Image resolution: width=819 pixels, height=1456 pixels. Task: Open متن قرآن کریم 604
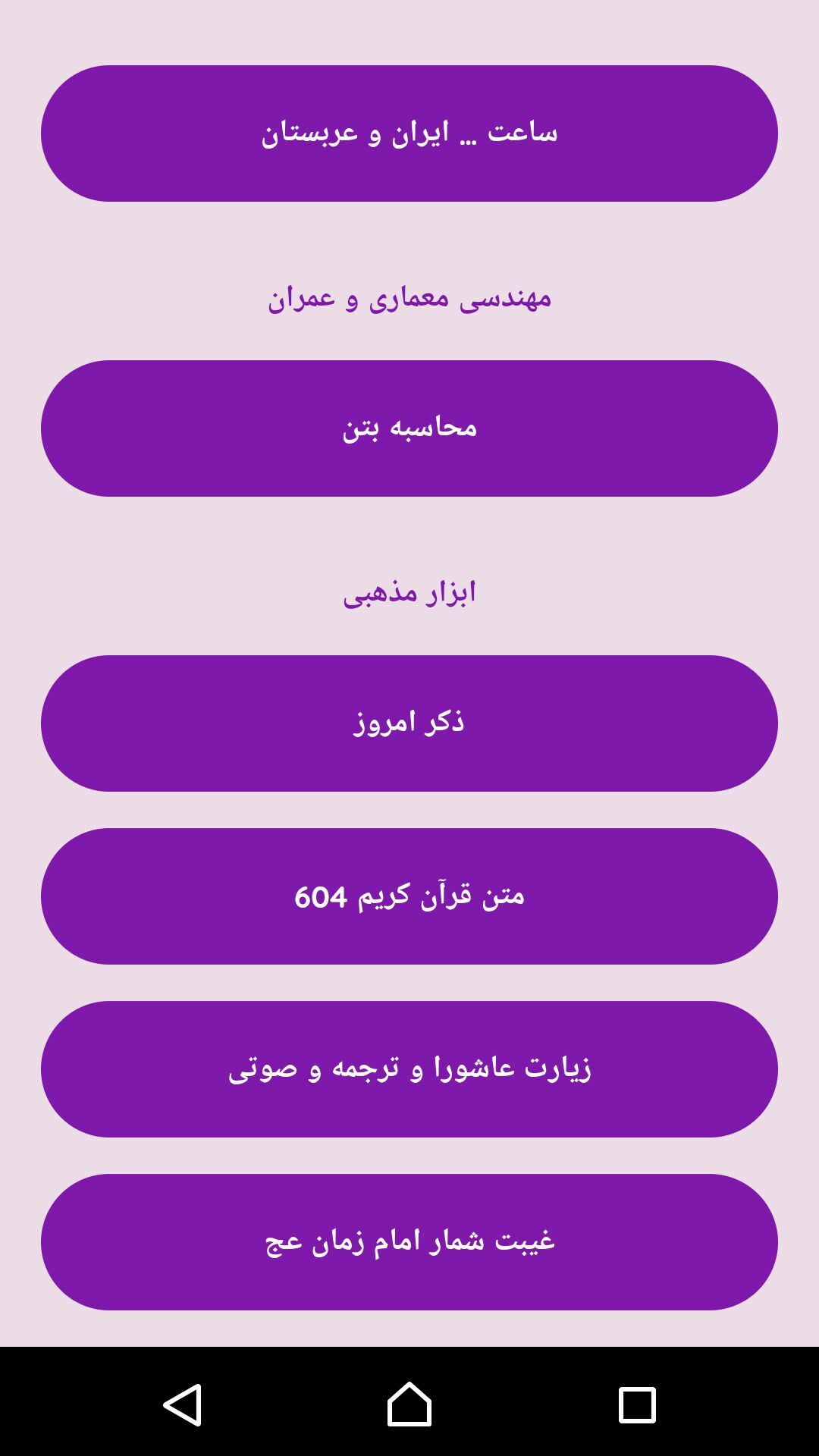409,896
